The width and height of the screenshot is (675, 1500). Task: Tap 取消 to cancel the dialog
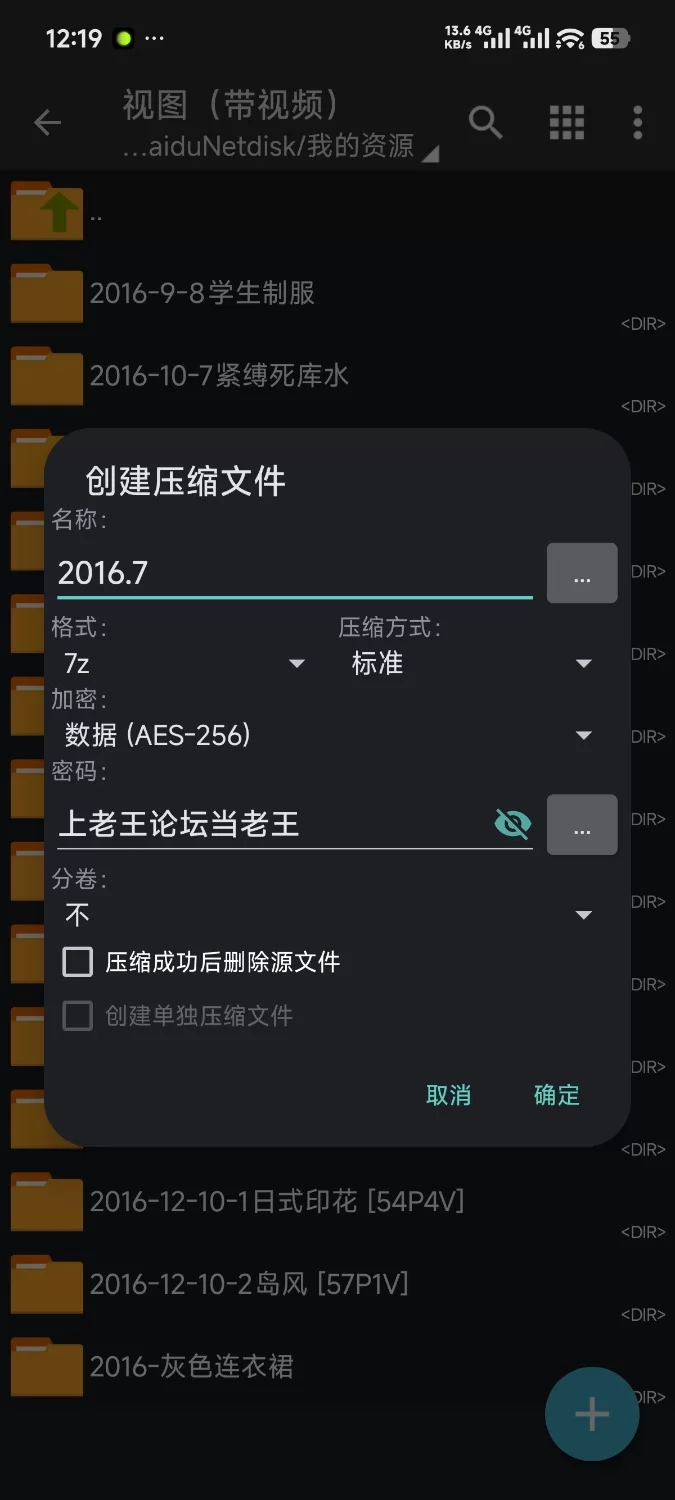pos(448,1095)
